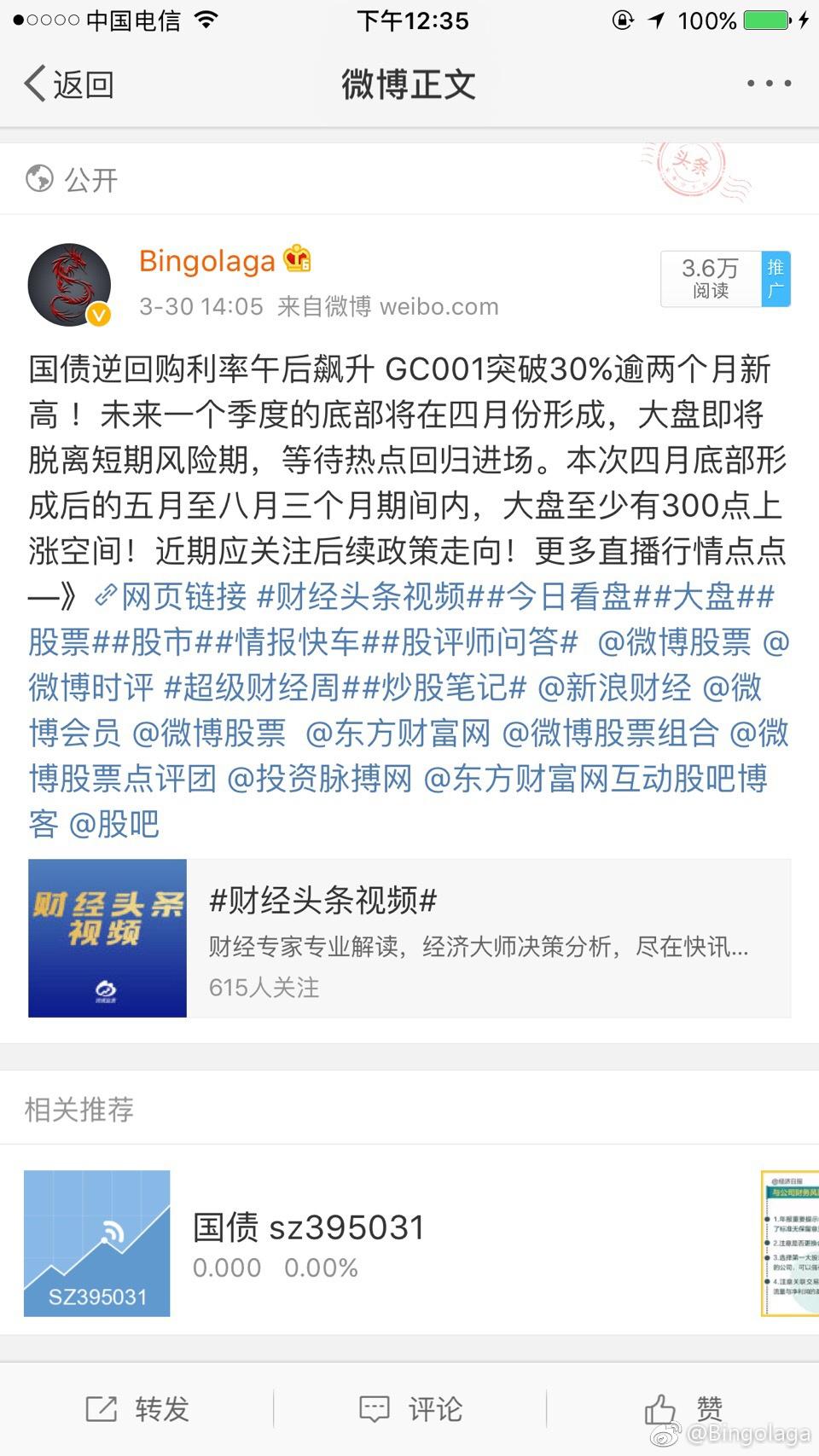Viewport: 819px width, 1456px height.
Task: Go back with the 返回 button
Action: 68,84
